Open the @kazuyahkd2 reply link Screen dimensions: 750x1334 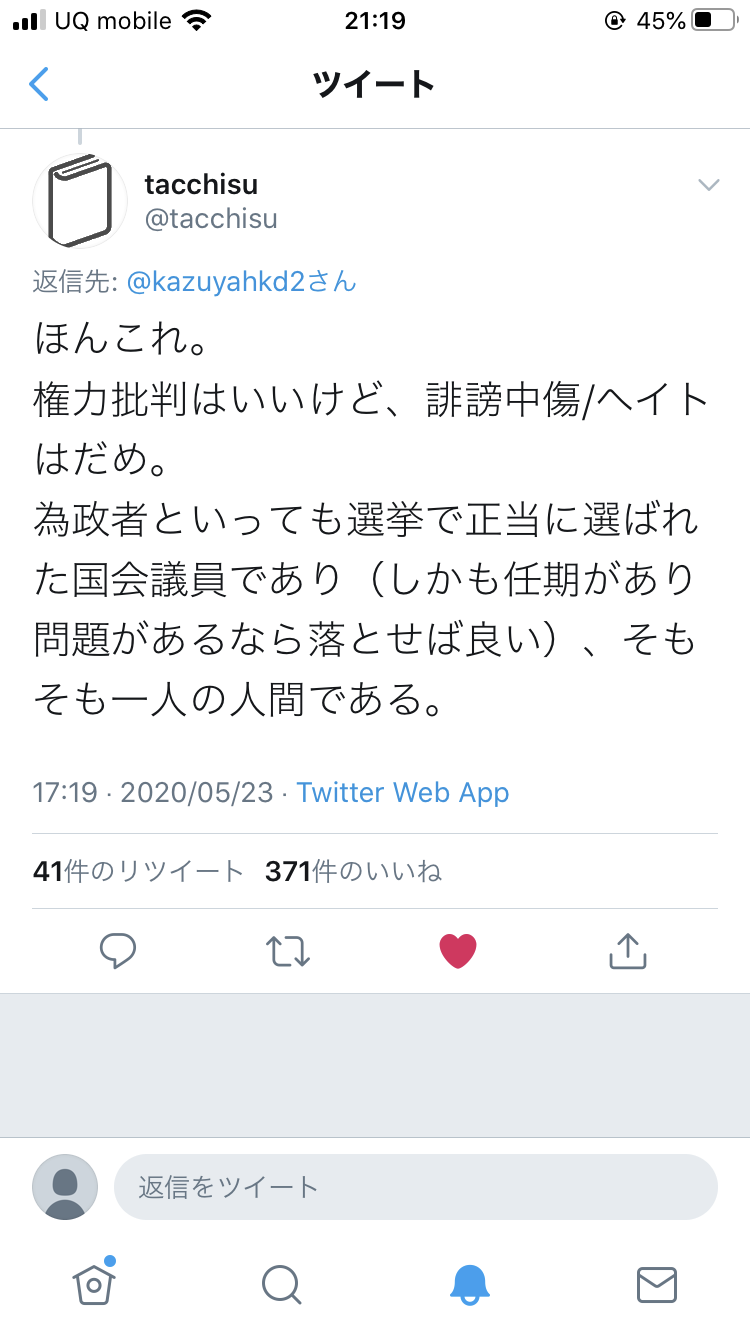pyautogui.click(x=241, y=282)
